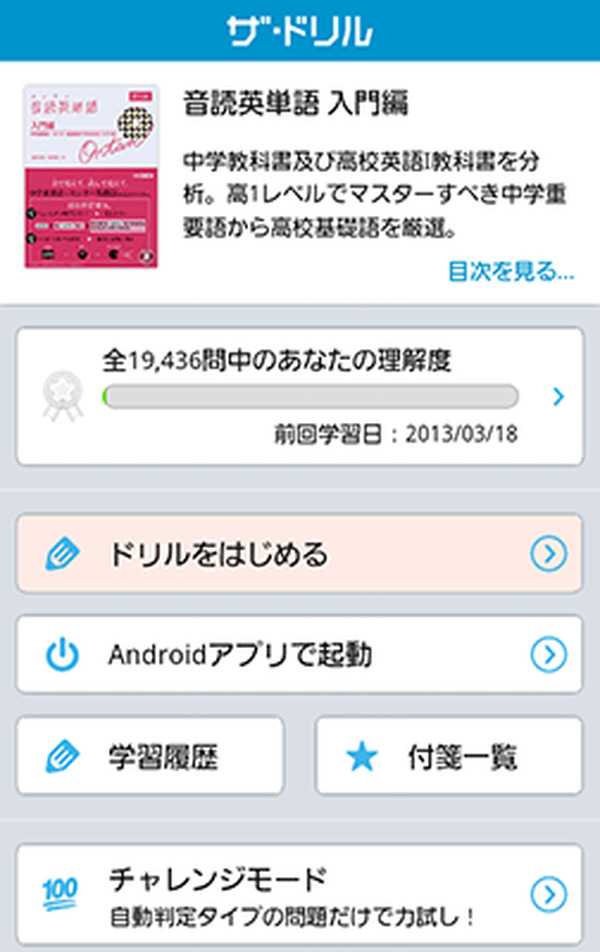
Task: View the 付箋一覧 sticky note list
Action: pyautogui.click(x=448, y=756)
